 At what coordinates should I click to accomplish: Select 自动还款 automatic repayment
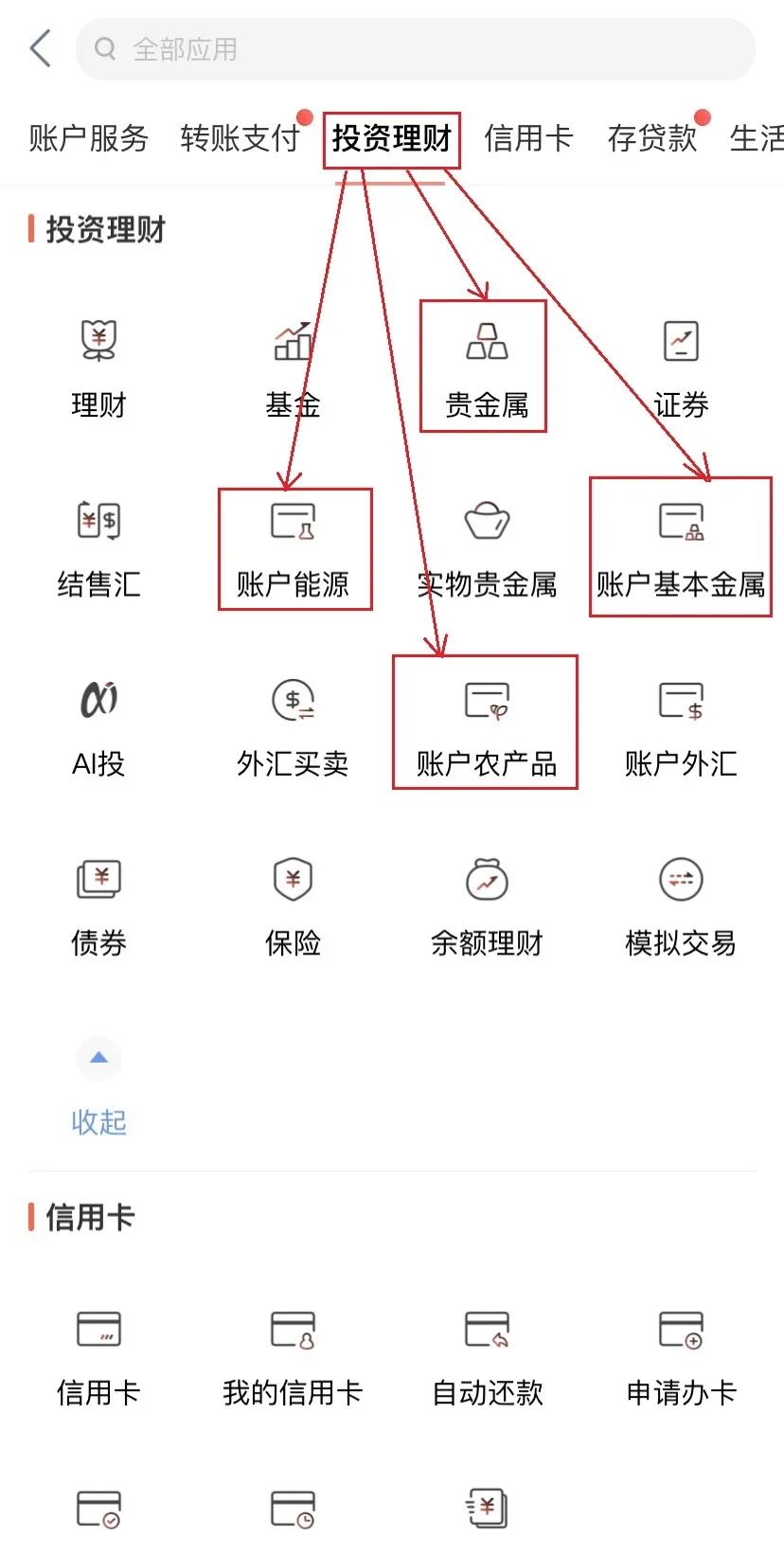[485, 1359]
